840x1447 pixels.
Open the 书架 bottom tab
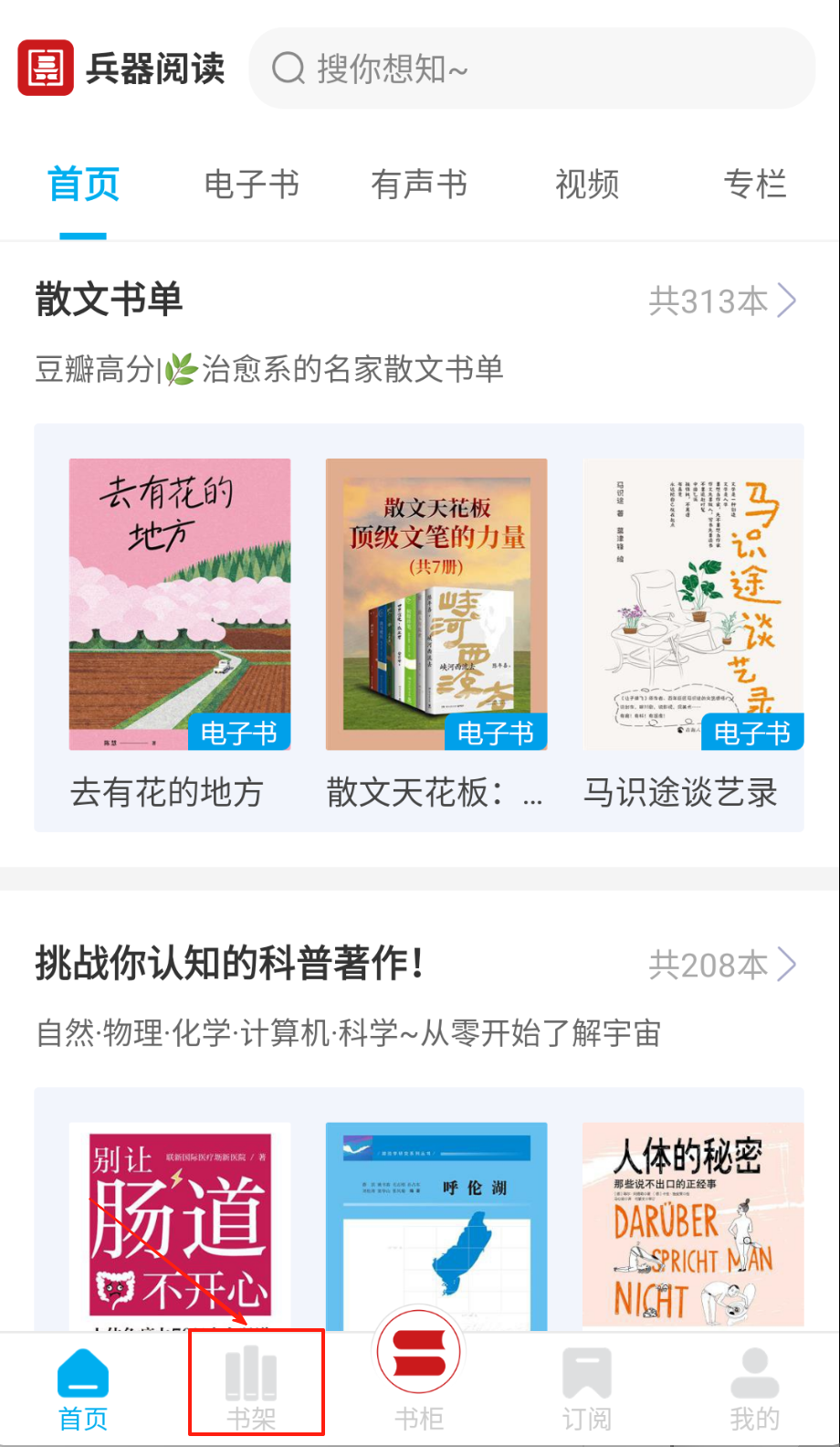pyautogui.click(x=251, y=1390)
